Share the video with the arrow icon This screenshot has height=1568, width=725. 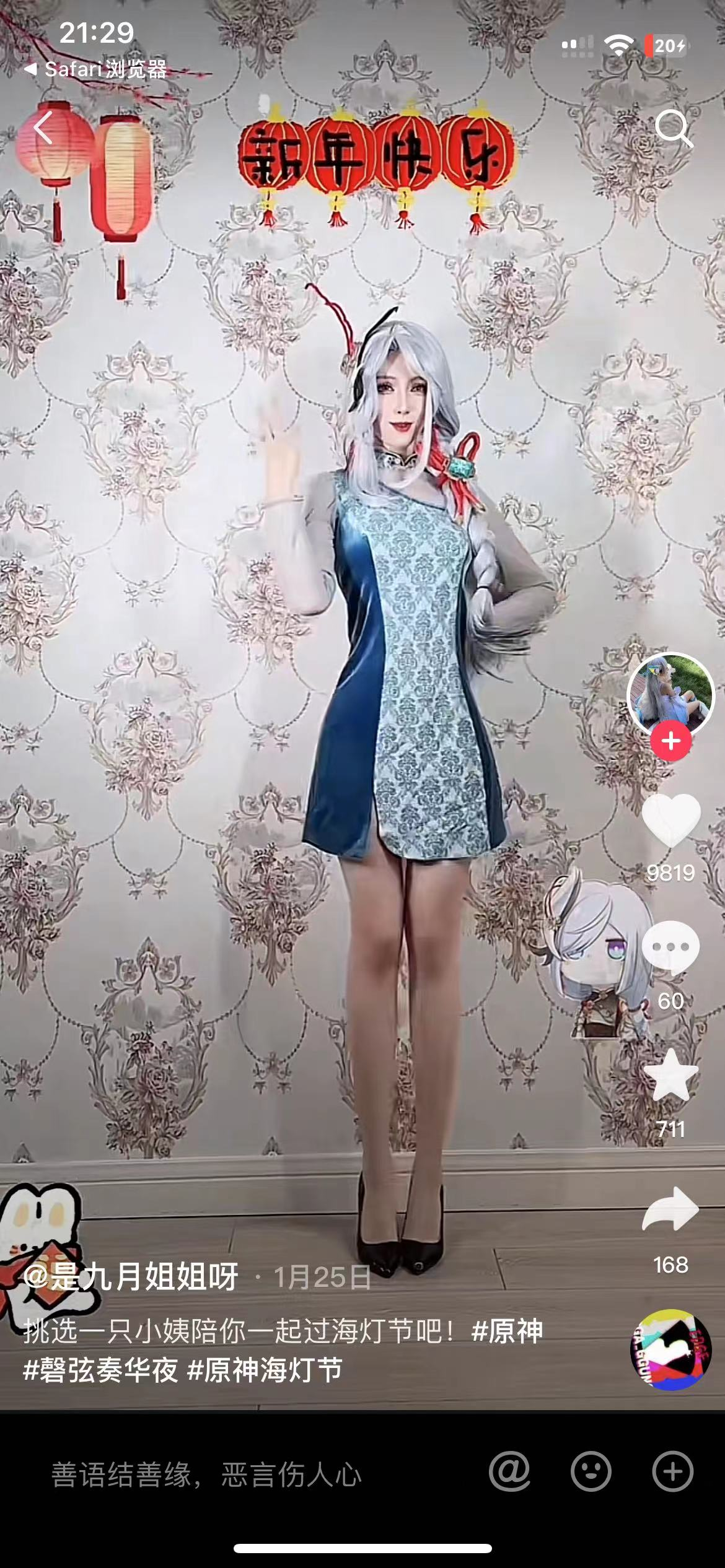670,1209
